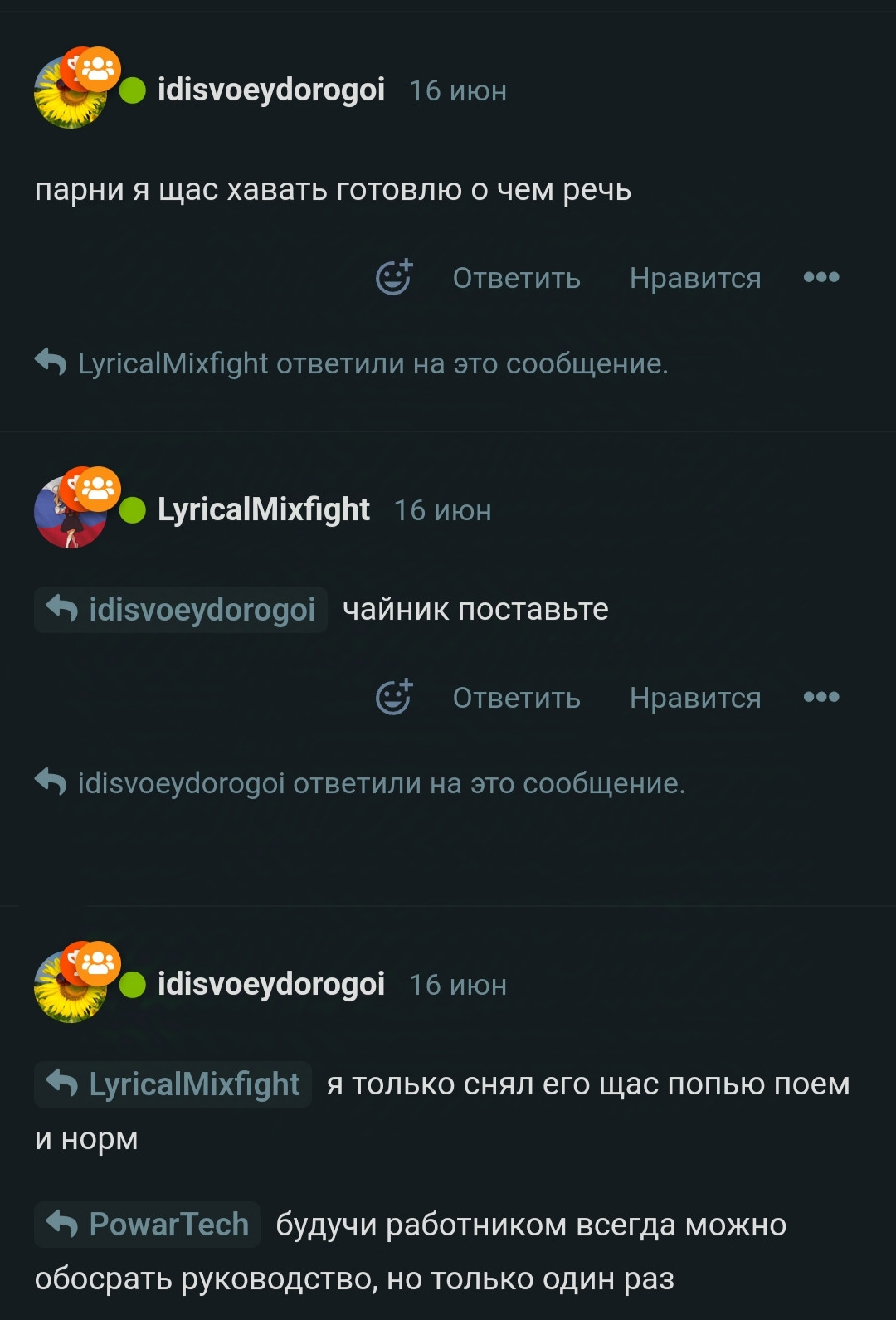Image resolution: width=896 pixels, height=1320 pixels.
Task: Open 'LyricalMixfight ответили на это сообщение' link
Action: click(x=372, y=363)
